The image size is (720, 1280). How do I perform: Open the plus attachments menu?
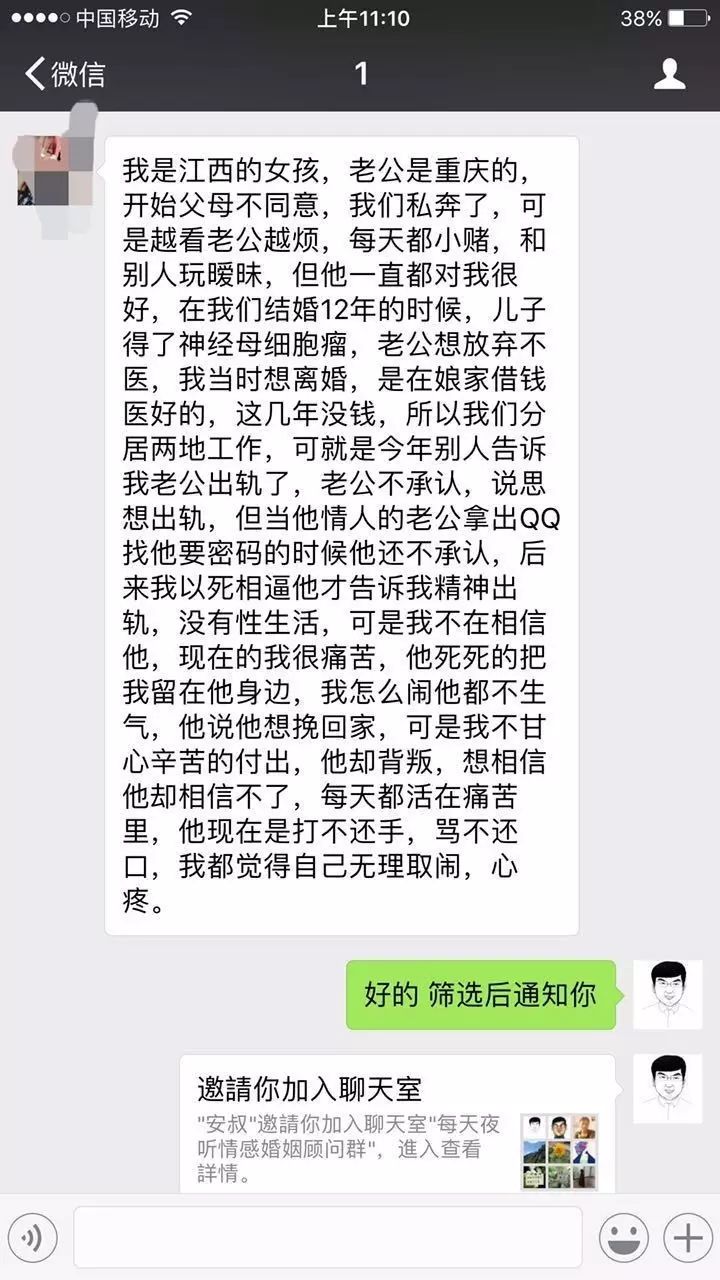[687, 1238]
